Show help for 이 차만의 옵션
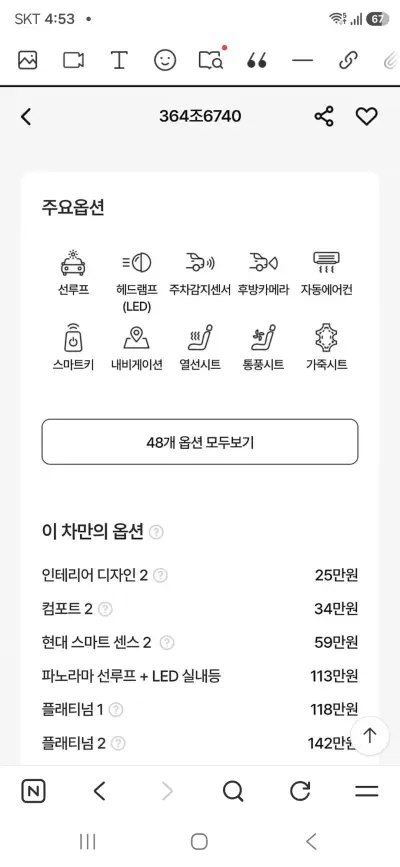The image size is (400, 867). click(x=157, y=532)
